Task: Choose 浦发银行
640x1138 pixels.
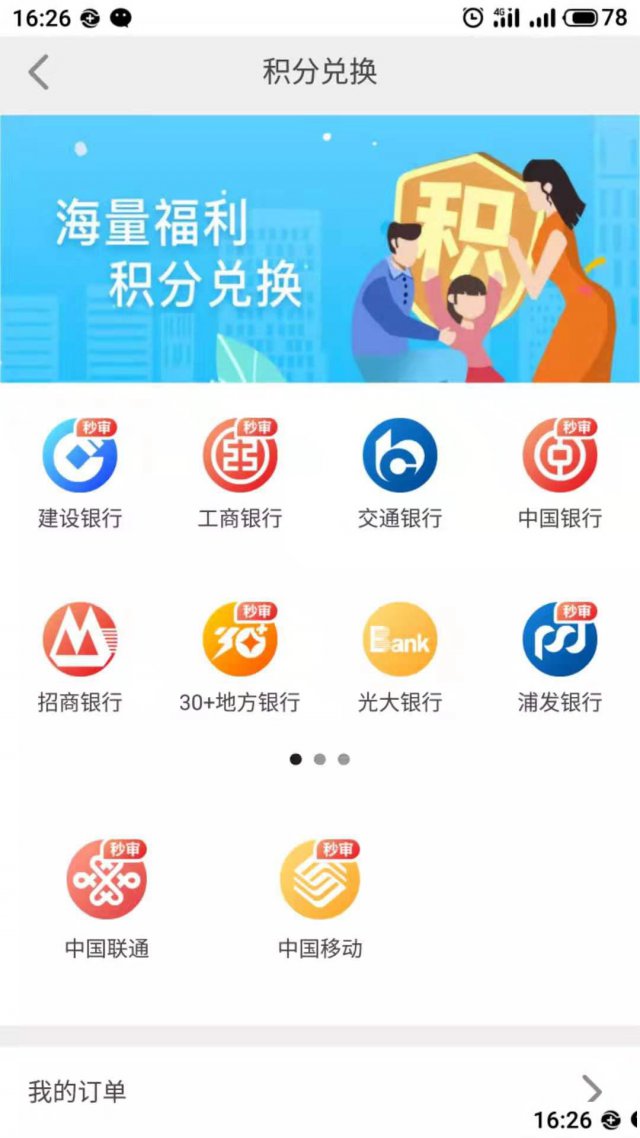Action: click(x=560, y=640)
